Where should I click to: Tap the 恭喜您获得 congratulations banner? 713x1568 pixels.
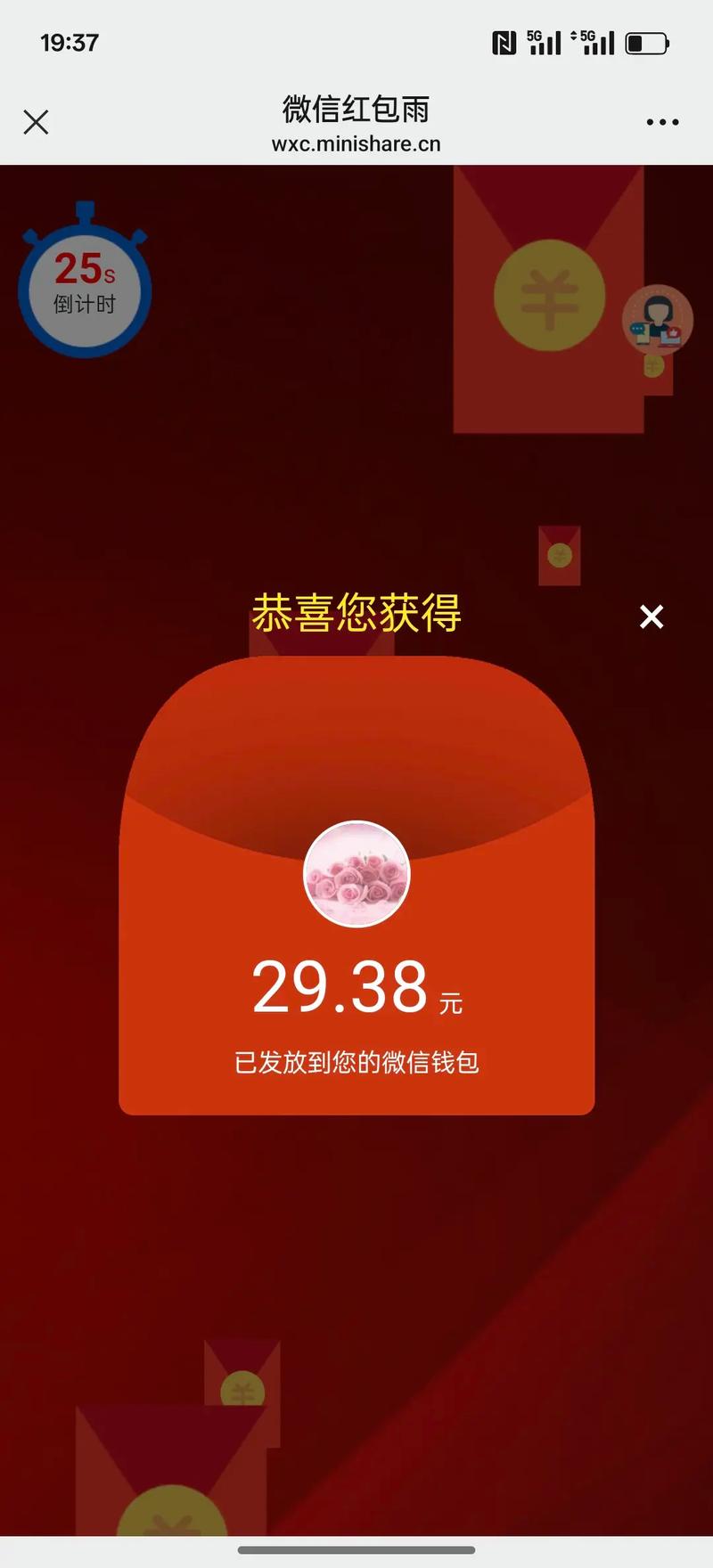356,613
